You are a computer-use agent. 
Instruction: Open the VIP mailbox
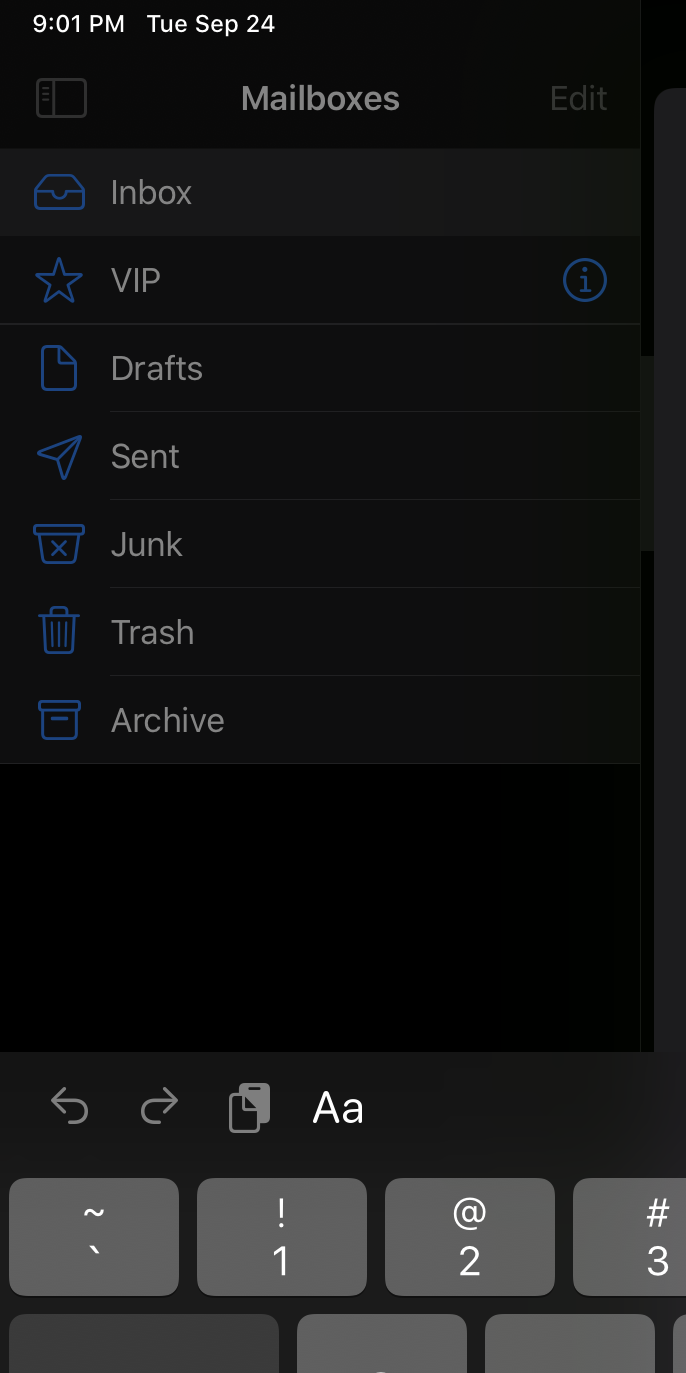136,280
